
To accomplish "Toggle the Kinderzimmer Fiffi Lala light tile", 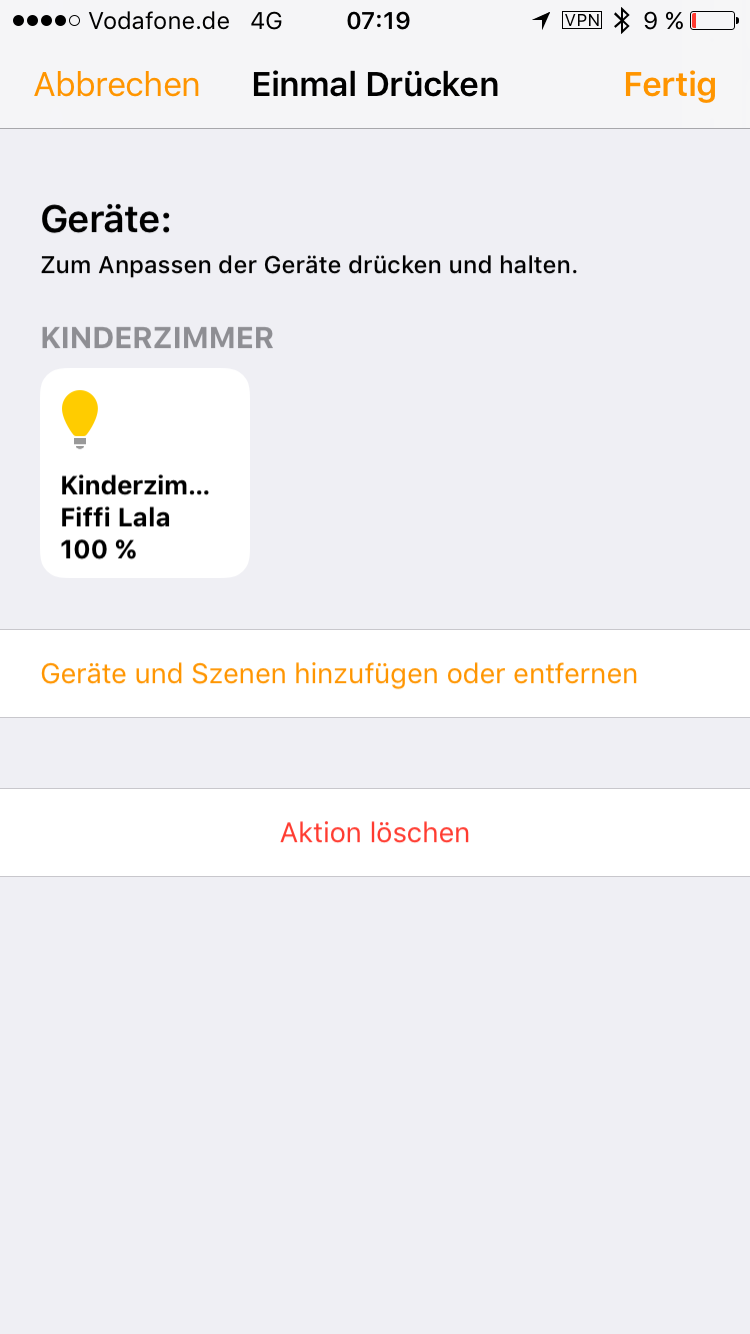I will [145, 473].
